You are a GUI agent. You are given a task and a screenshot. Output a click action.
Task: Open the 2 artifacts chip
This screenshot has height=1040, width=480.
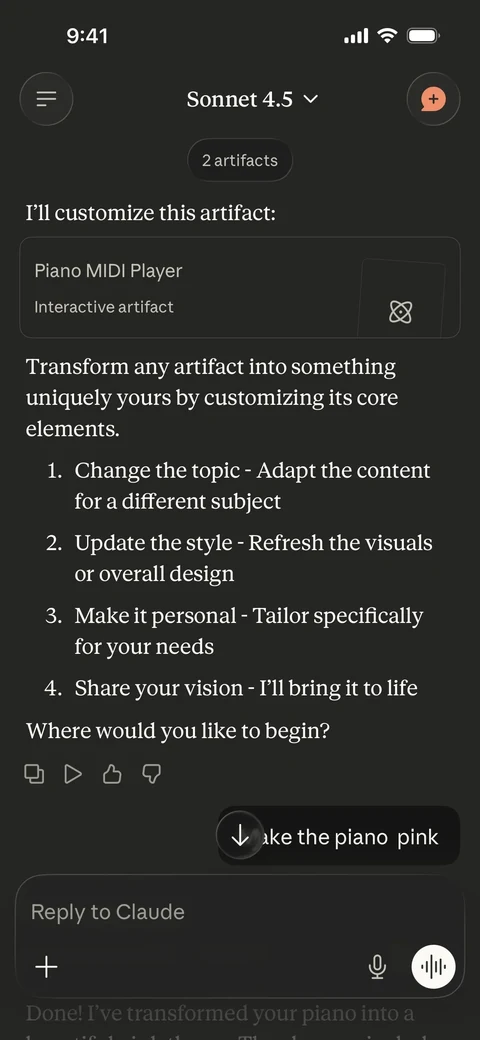coord(240,161)
